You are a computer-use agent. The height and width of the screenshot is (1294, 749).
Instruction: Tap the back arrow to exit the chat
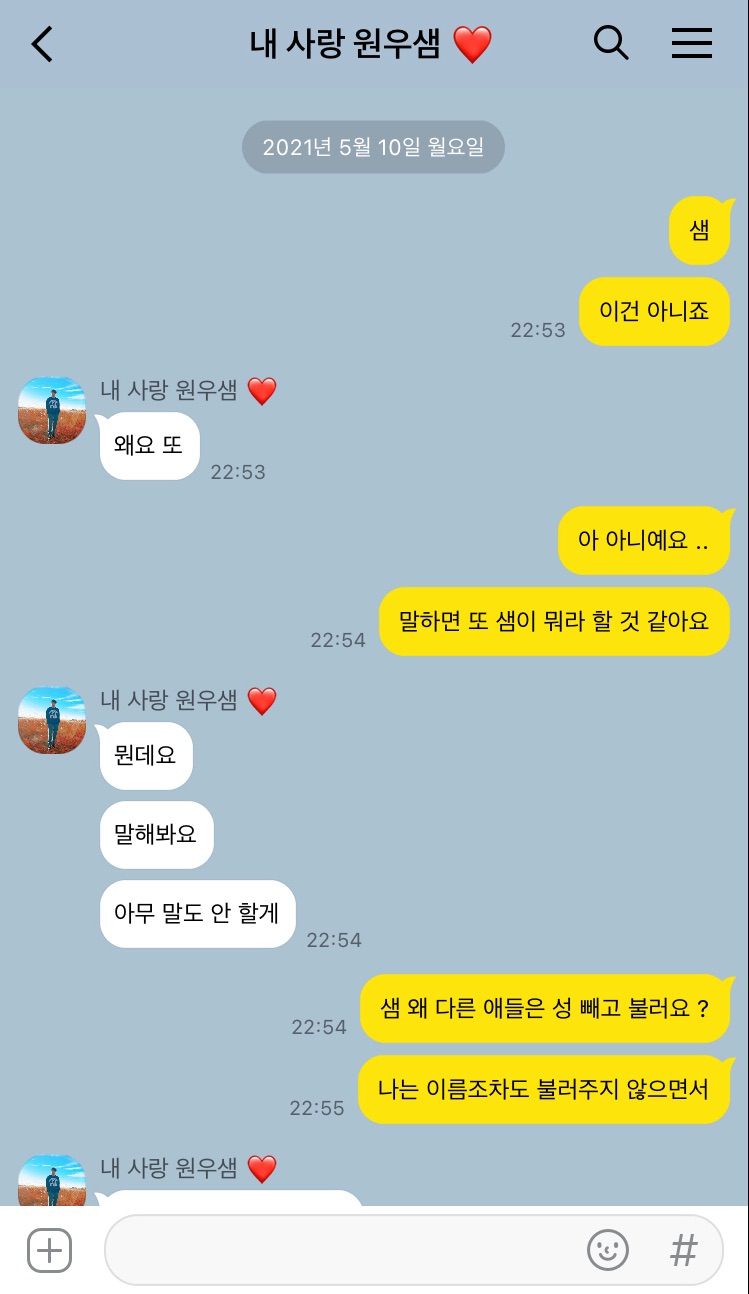[x=40, y=43]
